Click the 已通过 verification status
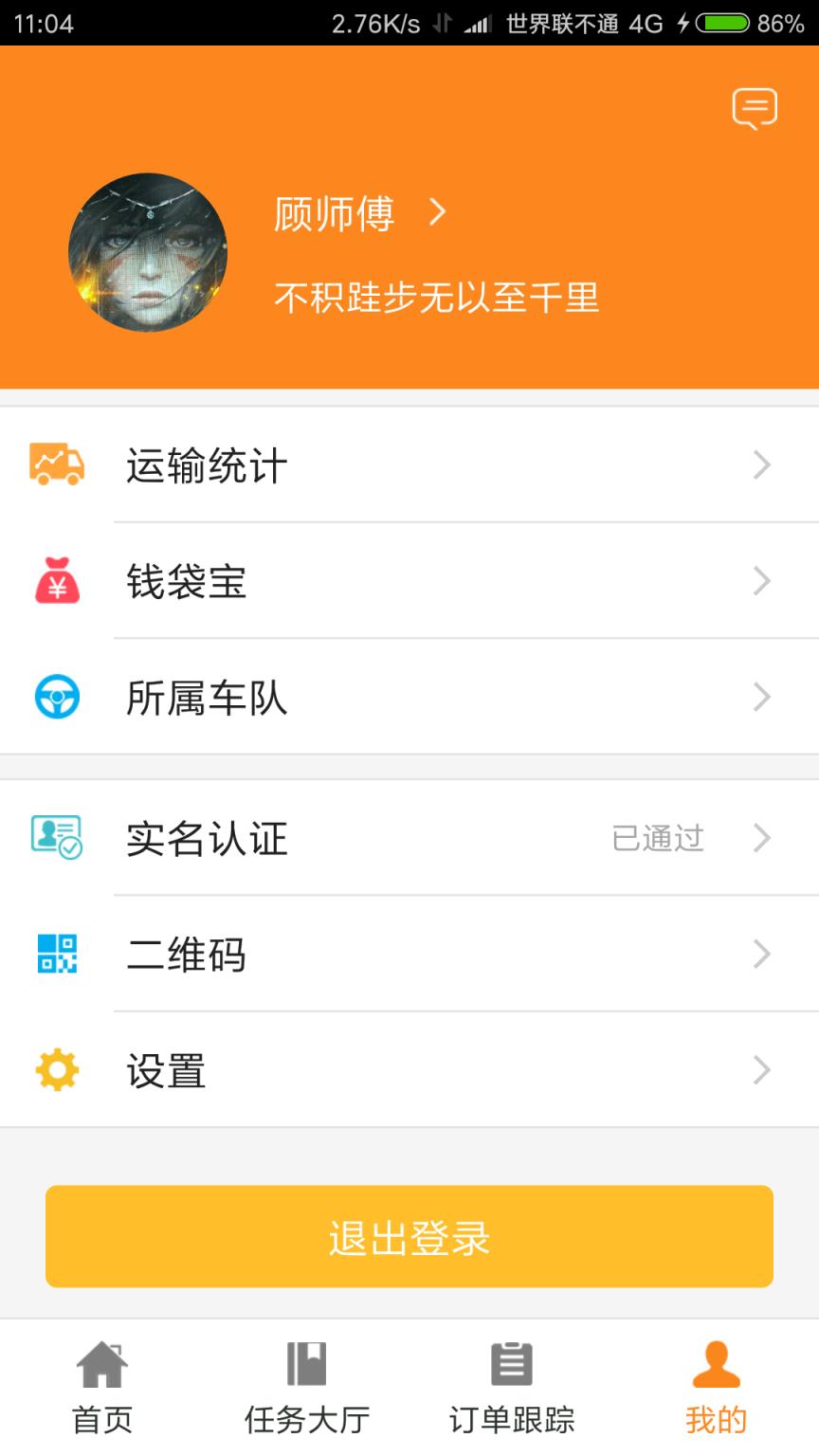 [x=658, y=838]
